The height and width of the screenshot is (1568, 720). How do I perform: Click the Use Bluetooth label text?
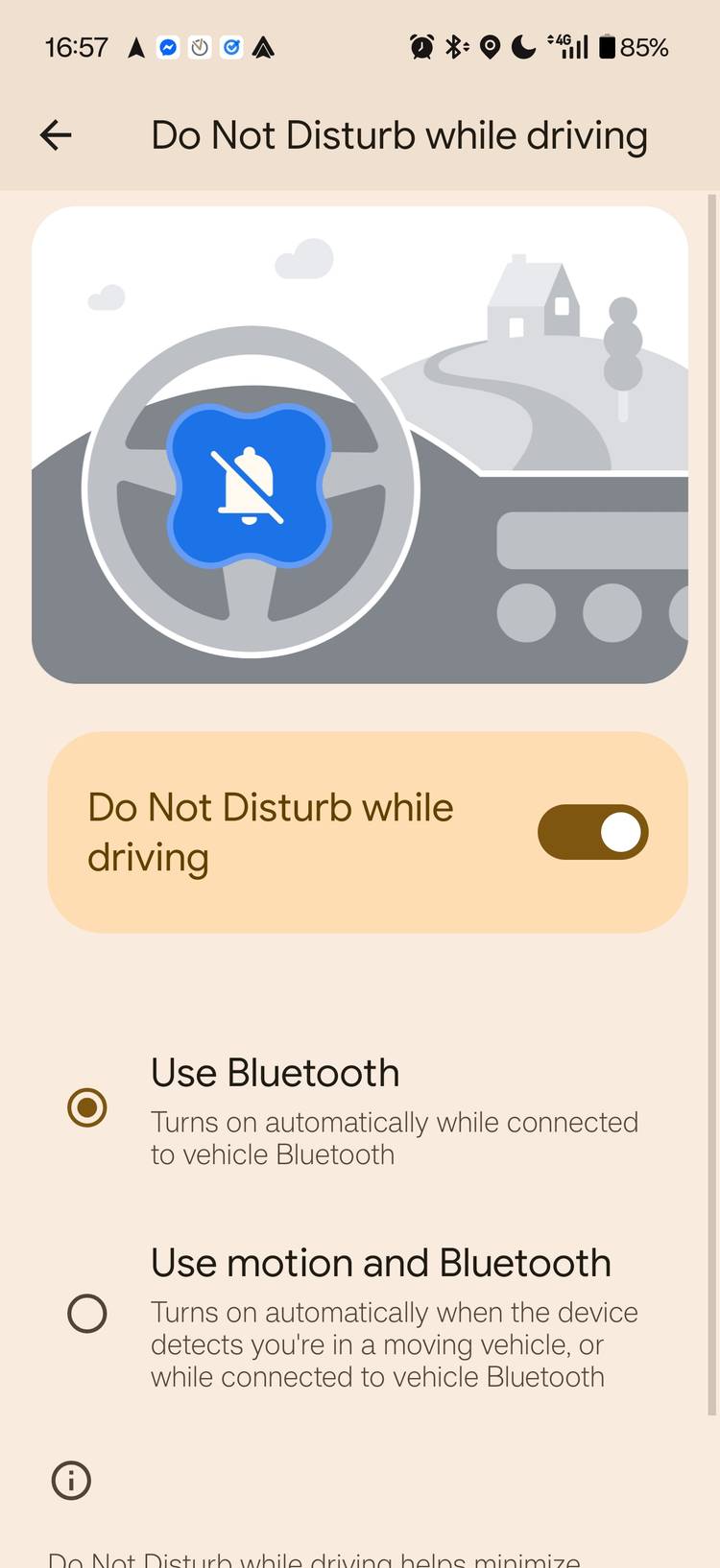(275, 1072)
